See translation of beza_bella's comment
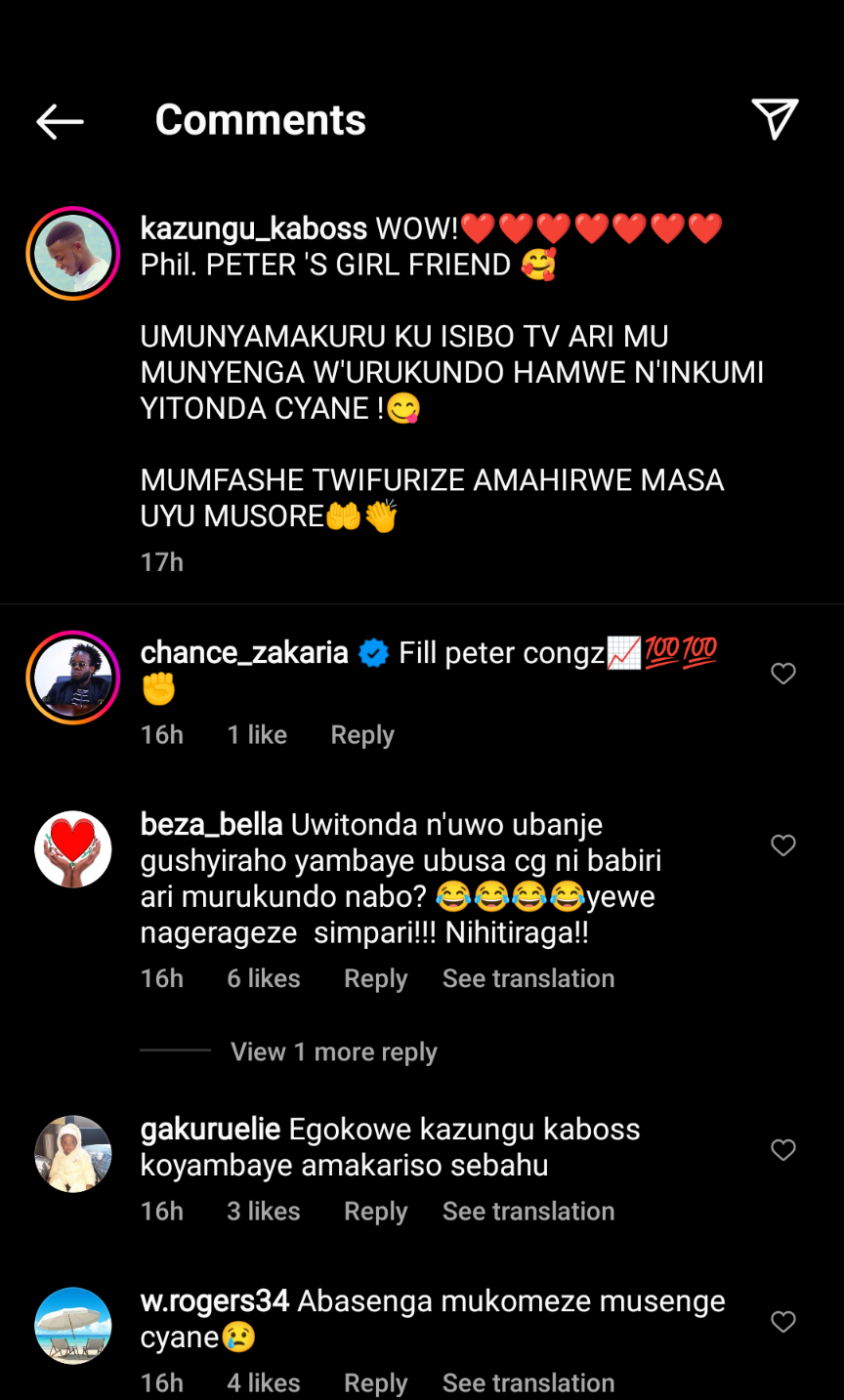This screenshot has width=844, height=1400. (528, 979)
